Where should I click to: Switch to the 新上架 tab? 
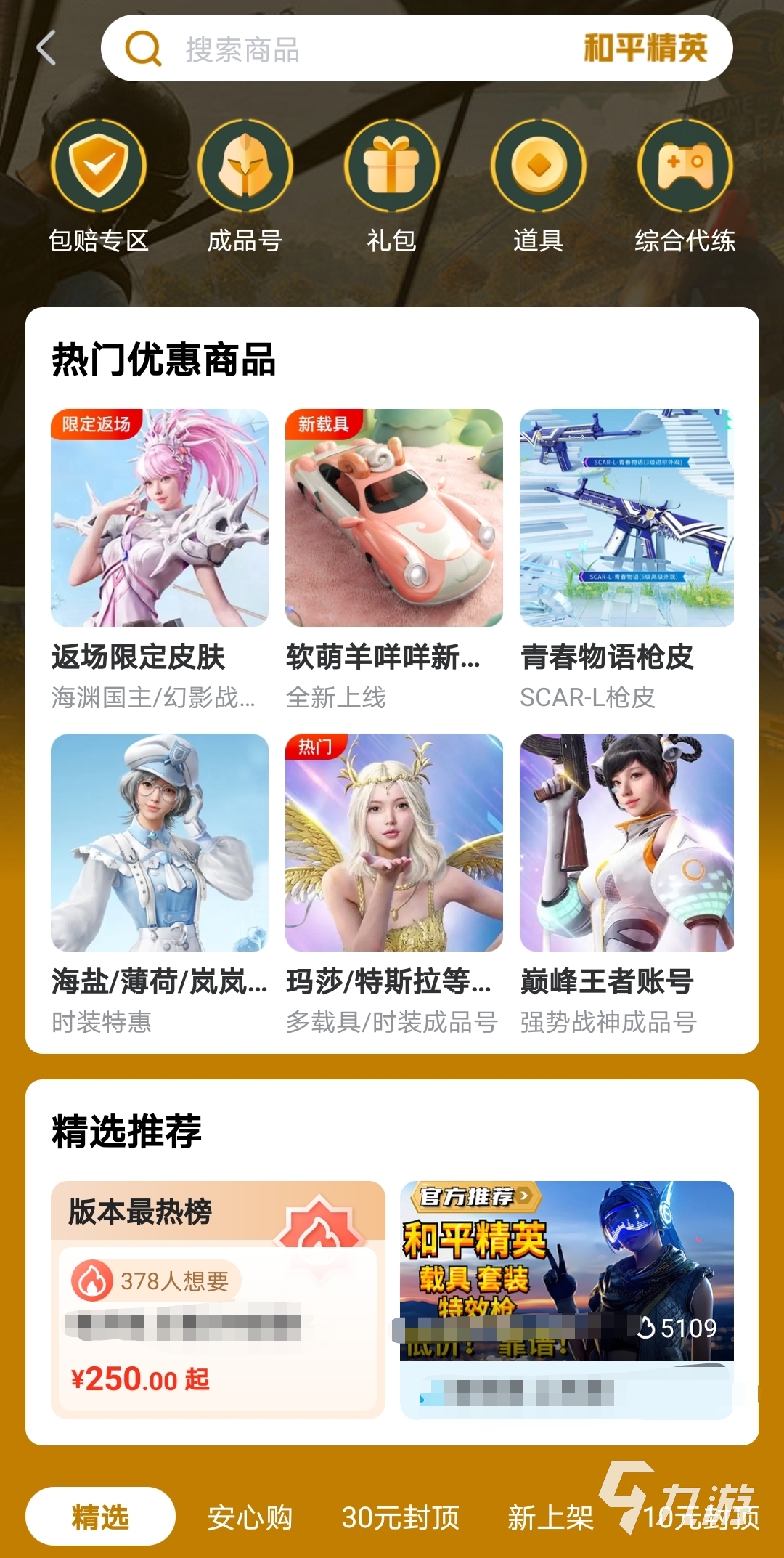(x=550, y=1517)
